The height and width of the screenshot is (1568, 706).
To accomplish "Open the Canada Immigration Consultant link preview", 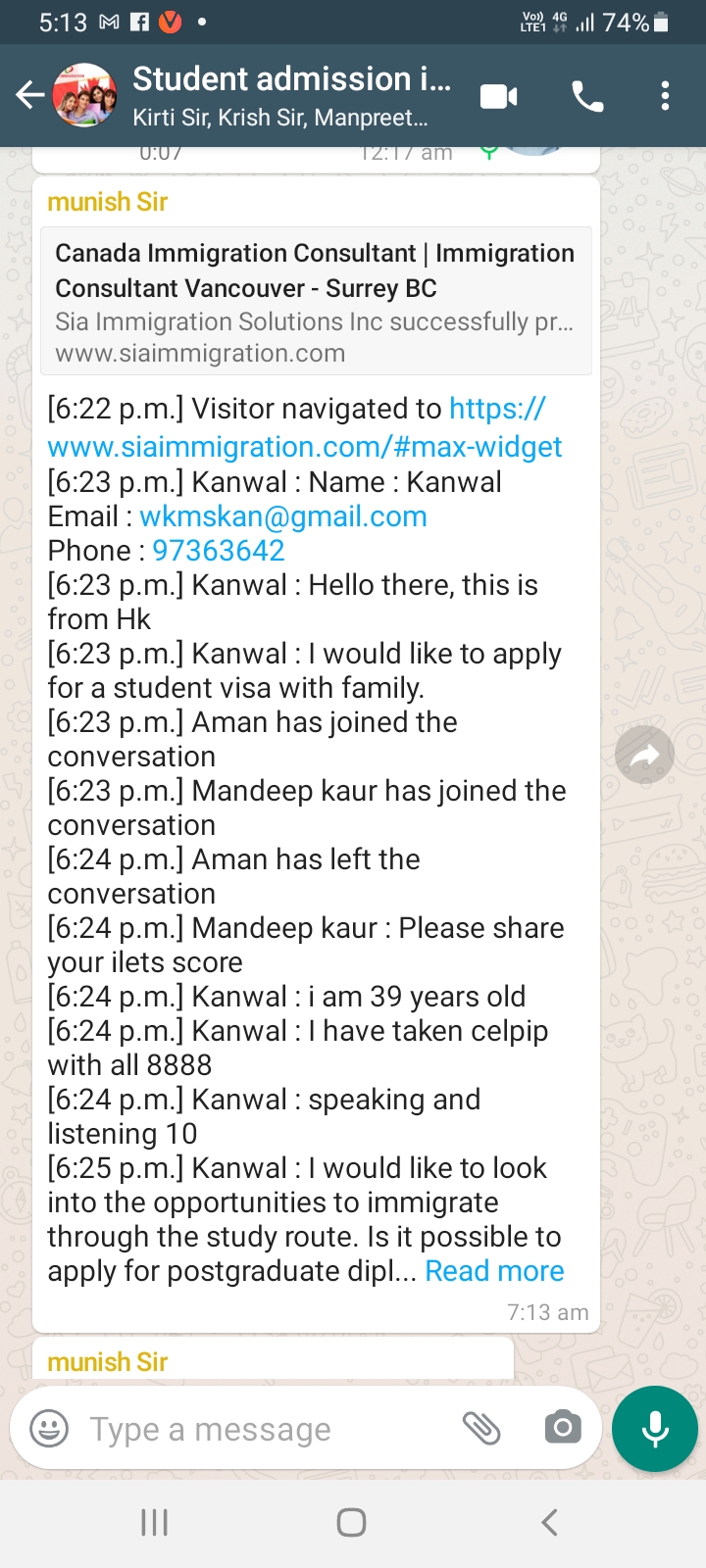I will 316,301.
